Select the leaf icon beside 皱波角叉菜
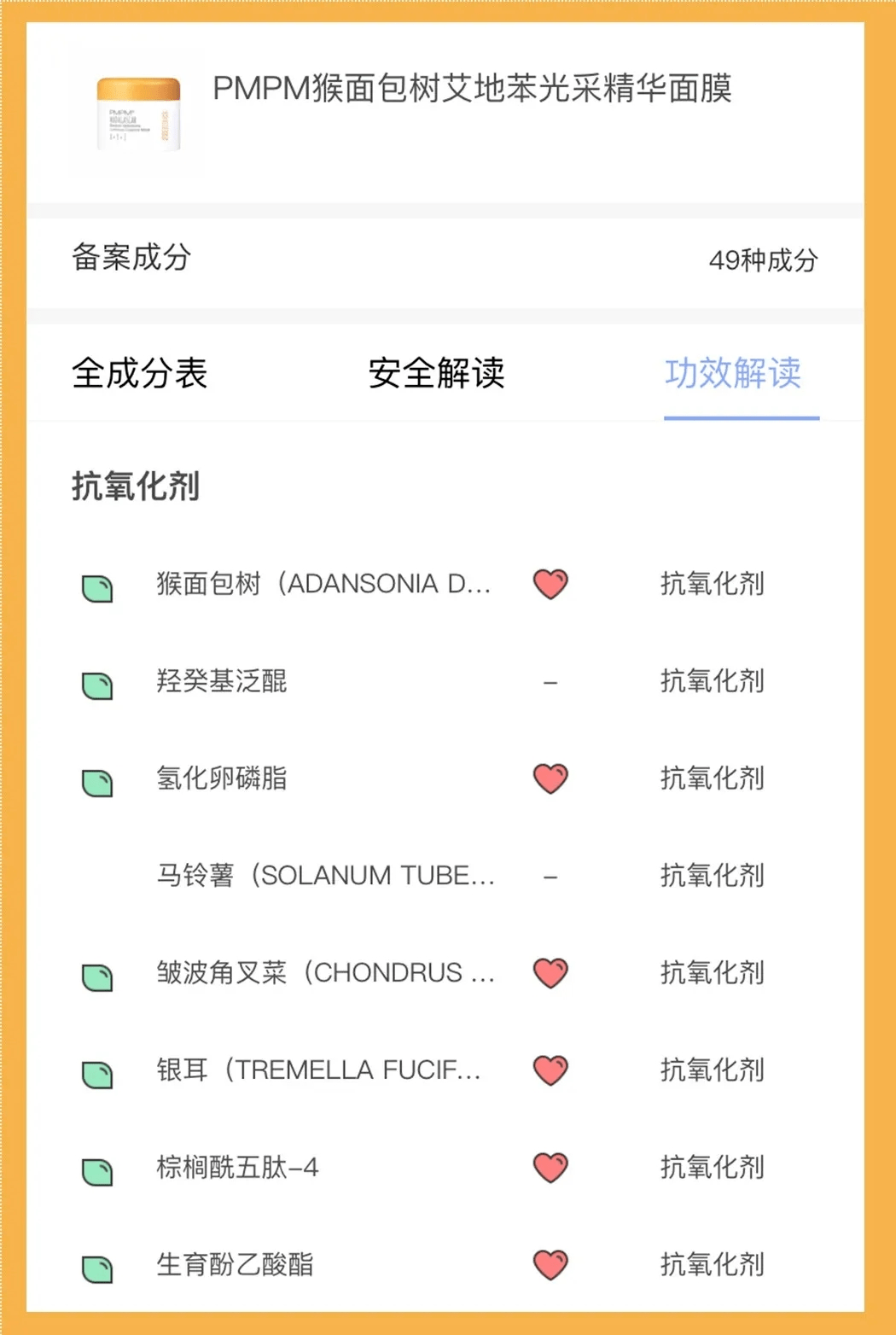The height and width of the screenshot is (1335, 896). click(97, 976)
